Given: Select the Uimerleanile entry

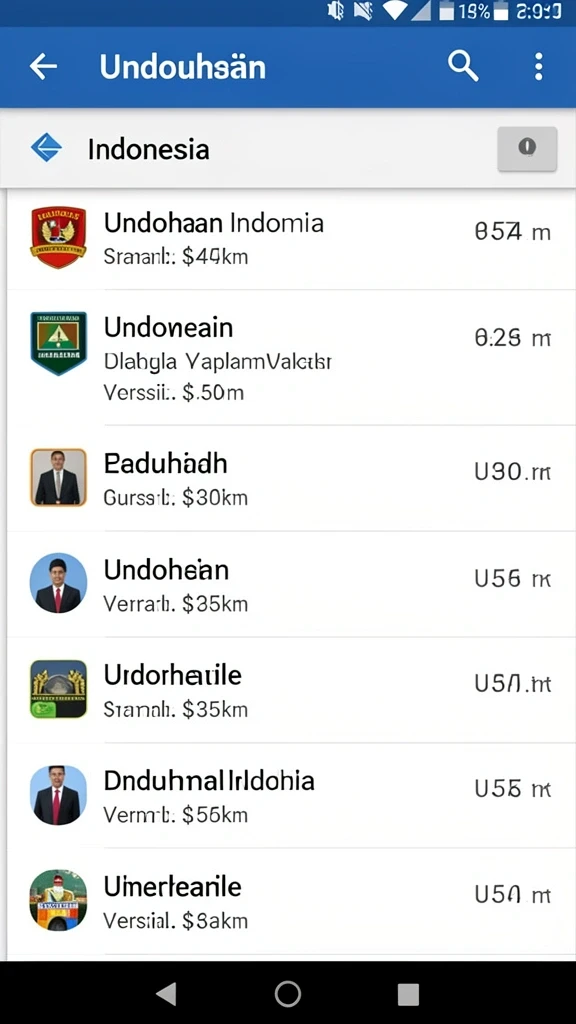Looking at the screenshot, I should (291, 902).
